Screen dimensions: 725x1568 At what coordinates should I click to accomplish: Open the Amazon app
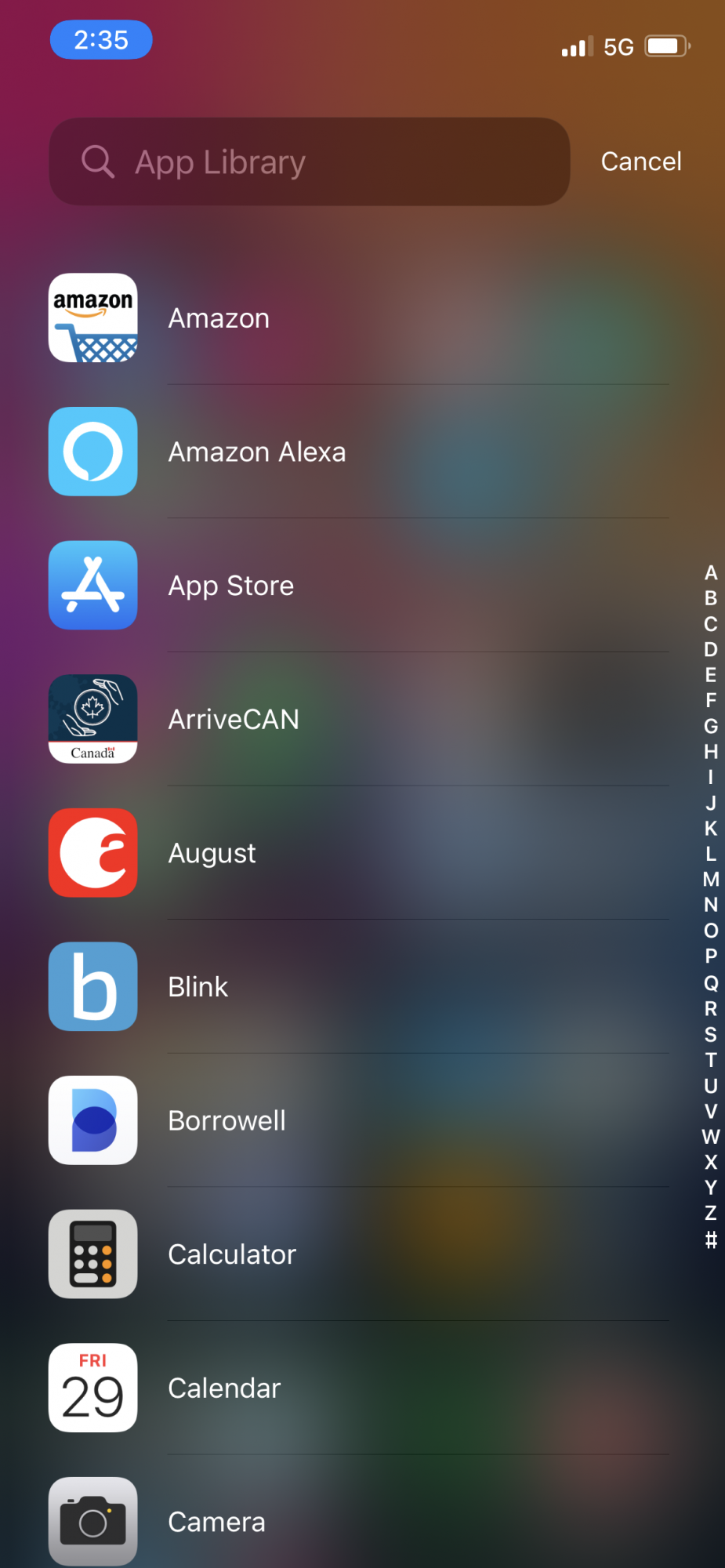coord(93,318)
